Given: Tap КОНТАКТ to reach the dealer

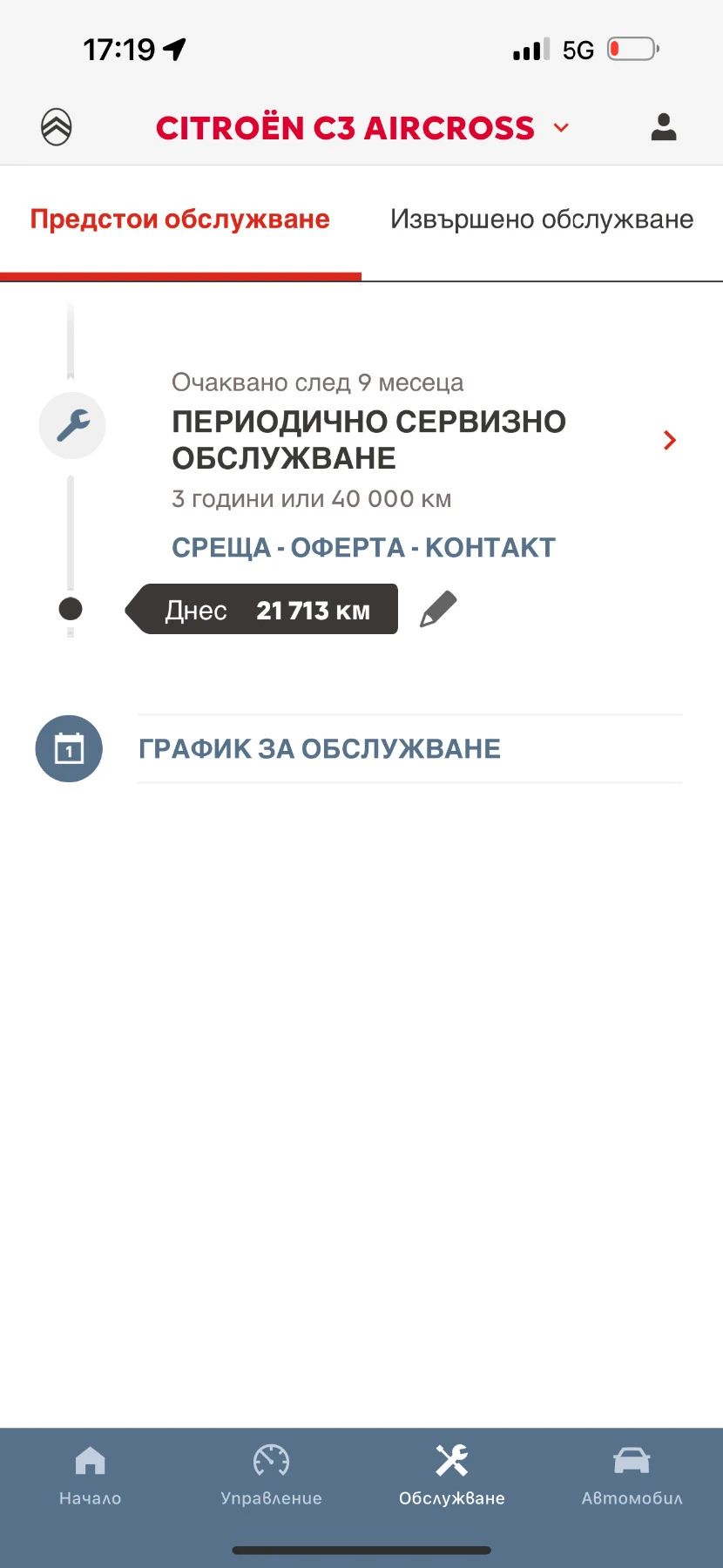Looking at the screenshot, I should pos(490,547).
